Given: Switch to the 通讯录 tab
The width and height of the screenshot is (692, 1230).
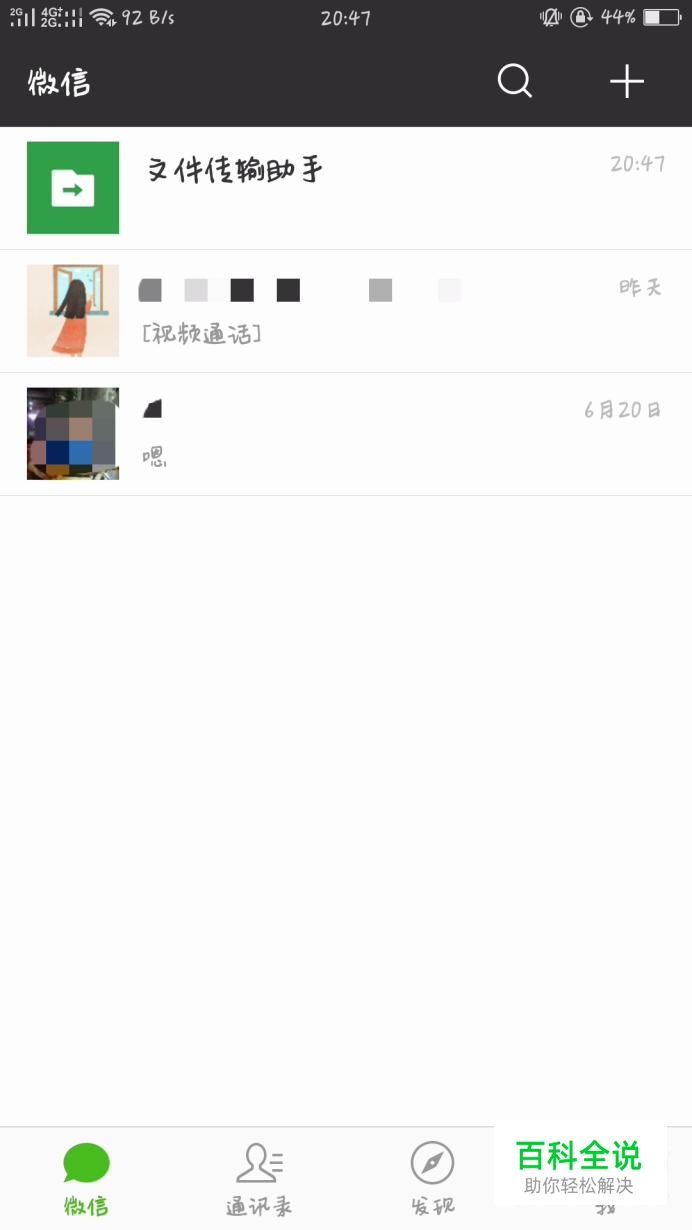Looking at the screenshot, I should coord(259,1179).
